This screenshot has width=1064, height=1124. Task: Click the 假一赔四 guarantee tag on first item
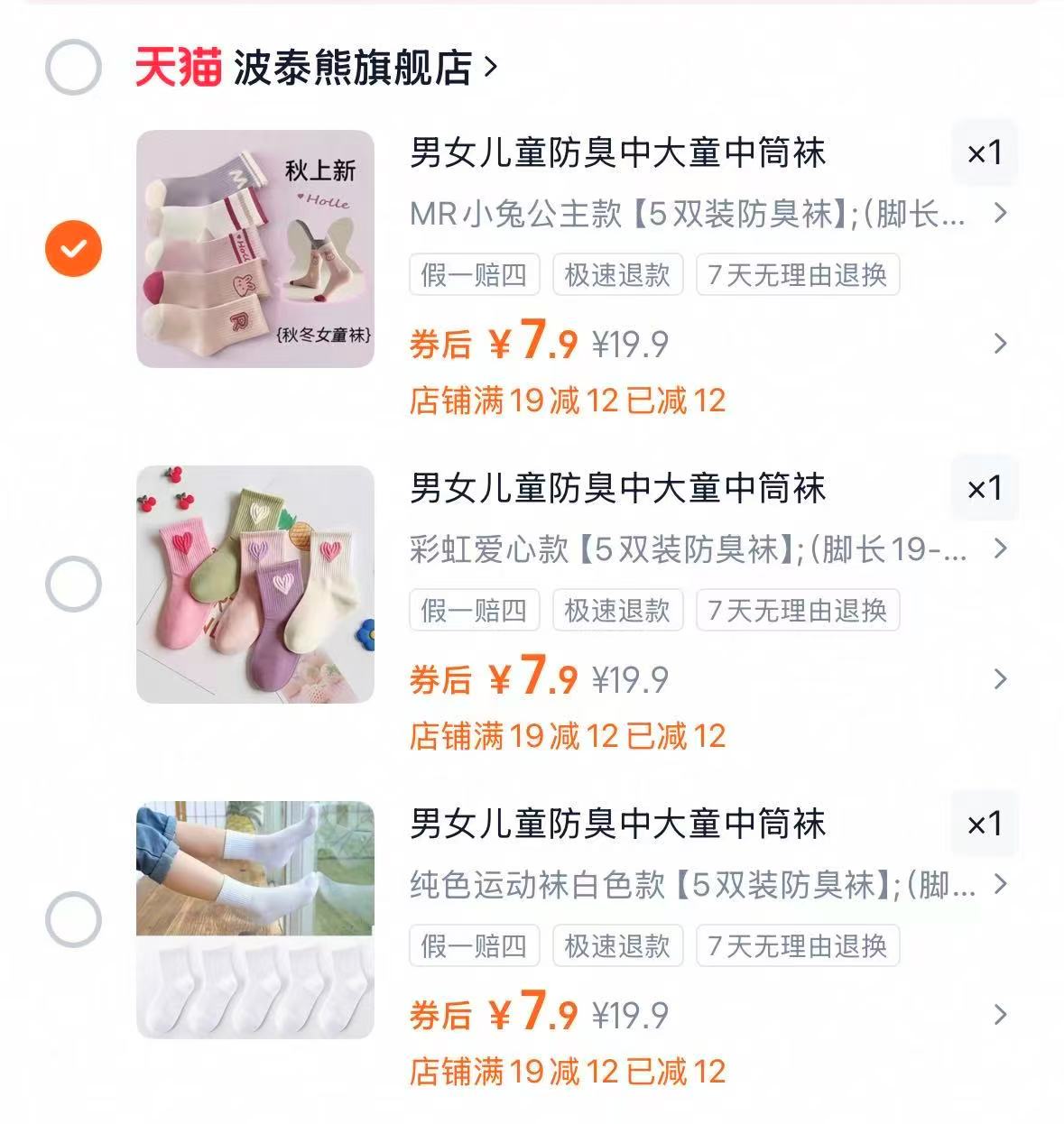(474, 277)
